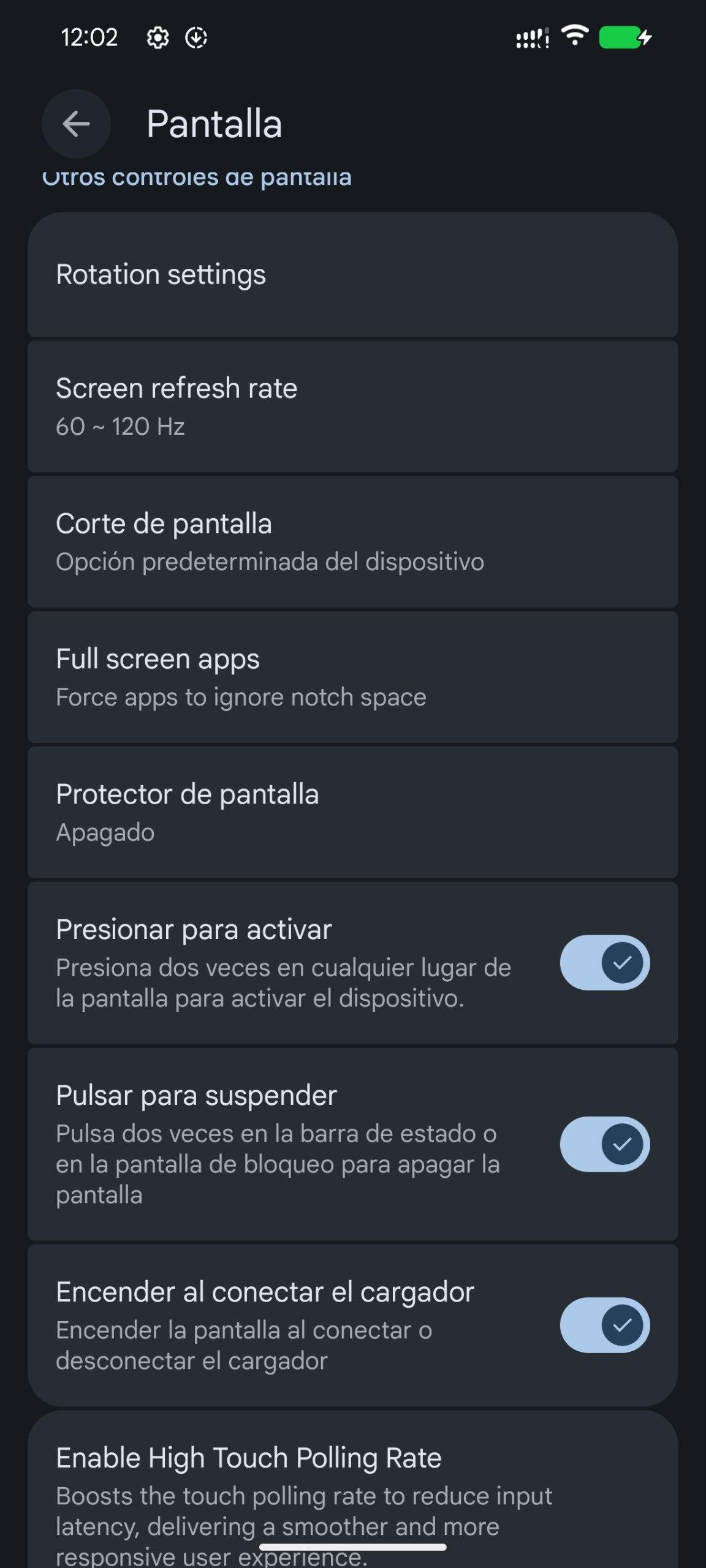This screenshot has width=706, height=1568.
Task: Disable Presionar para activar switch
Action: pyautogui.click(x=604, y=963)
